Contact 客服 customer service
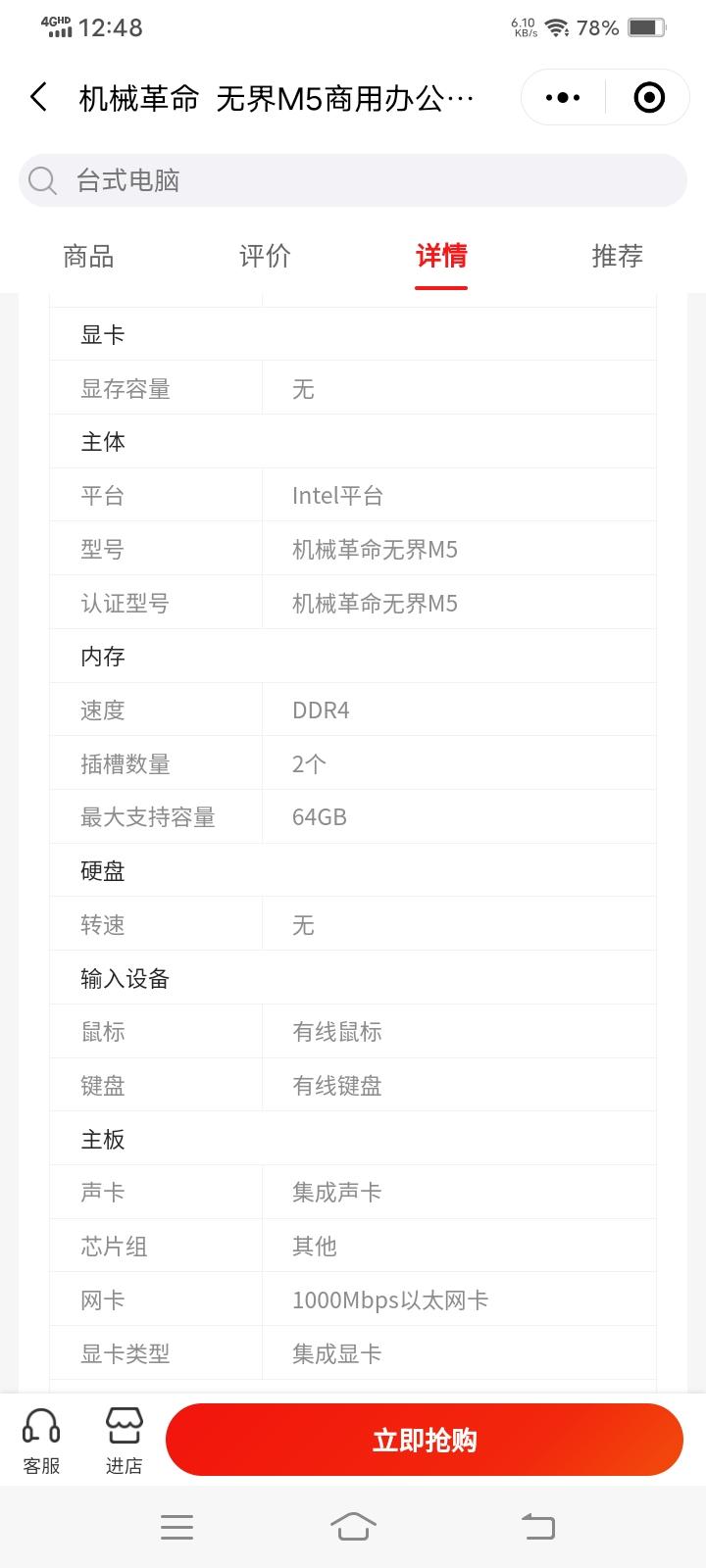This screenshot has width=706, height=1568. click(x=41, y=1441)
